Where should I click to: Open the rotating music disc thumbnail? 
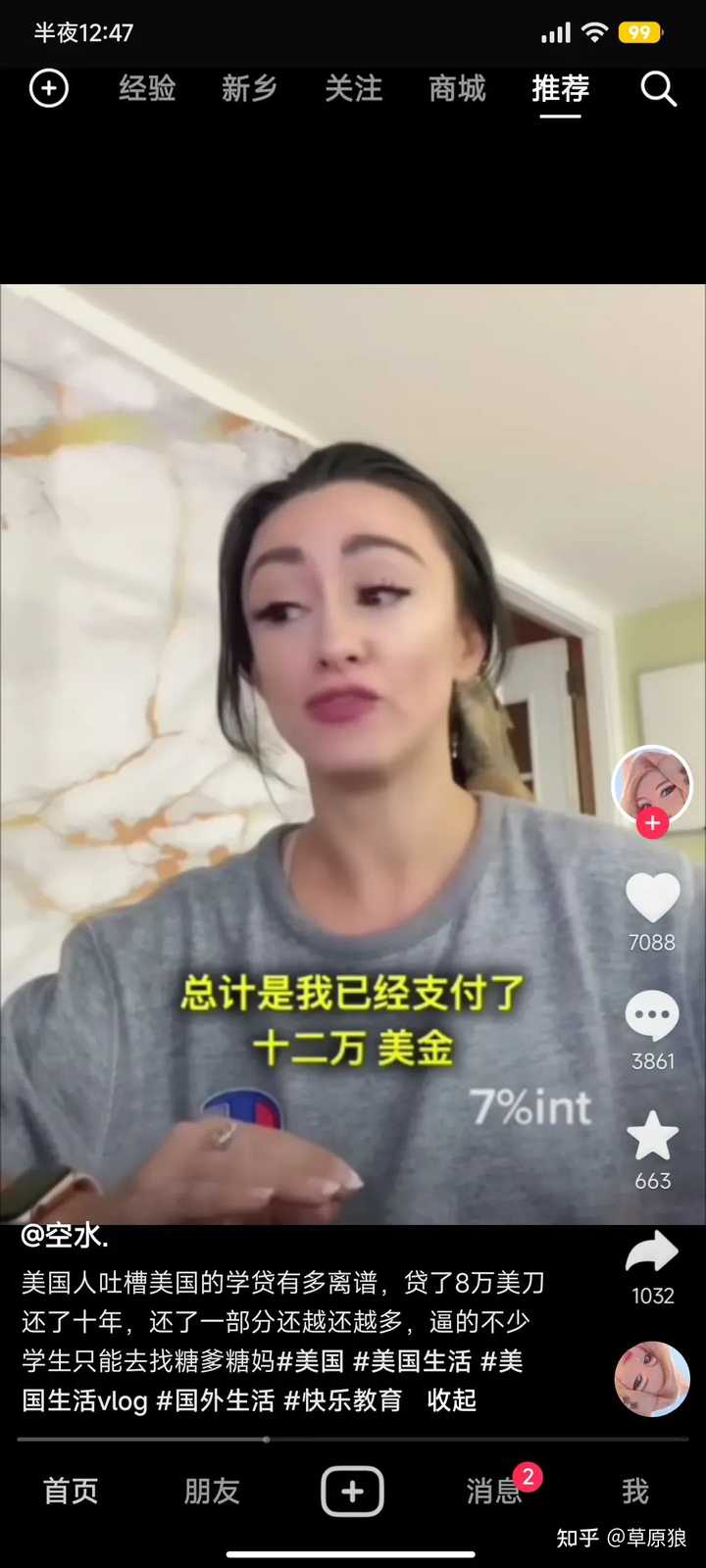(652, 1379)
